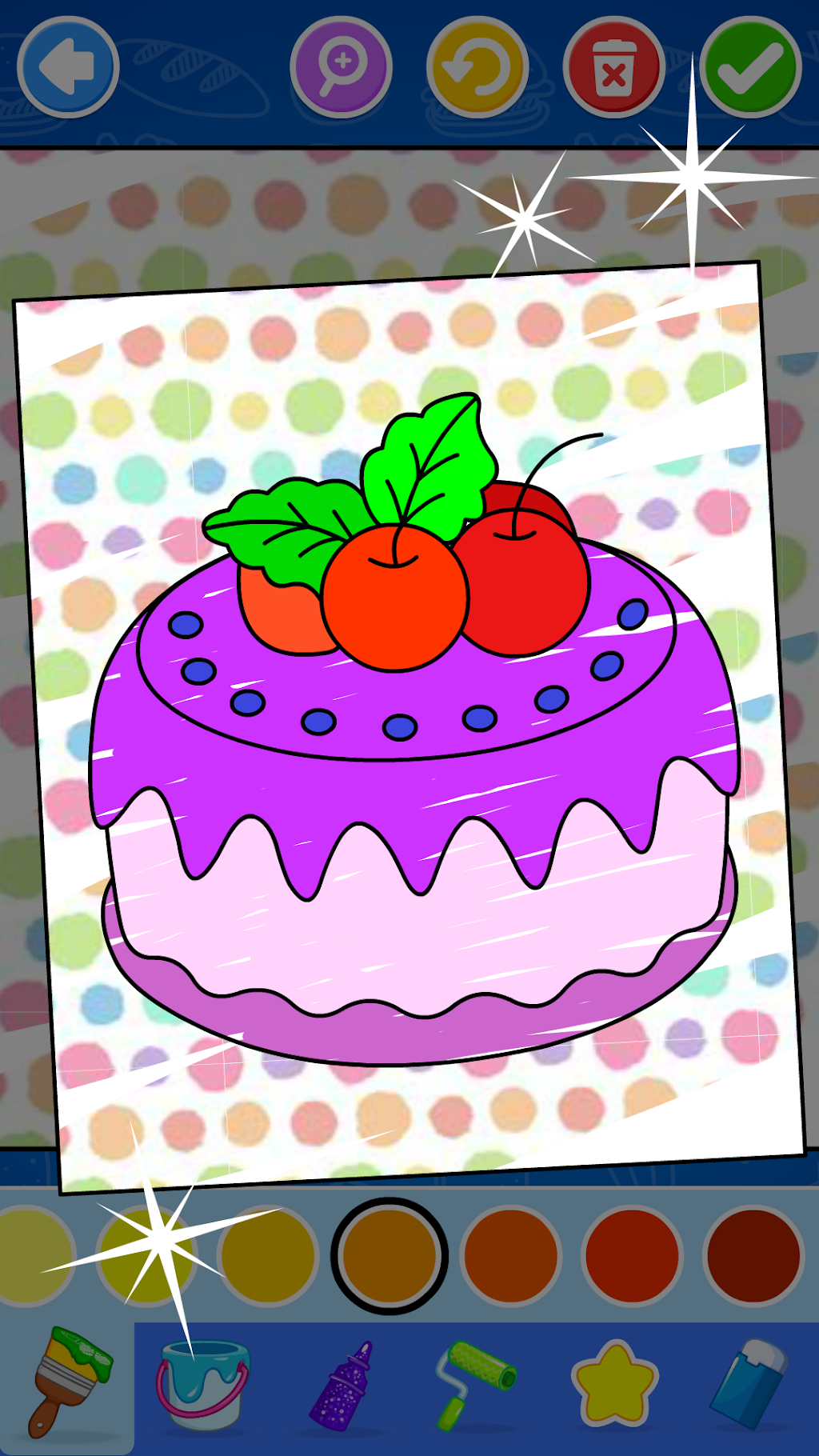Open the purple zoom magnifier
The image size is (819, 1456).
[342, 67]
